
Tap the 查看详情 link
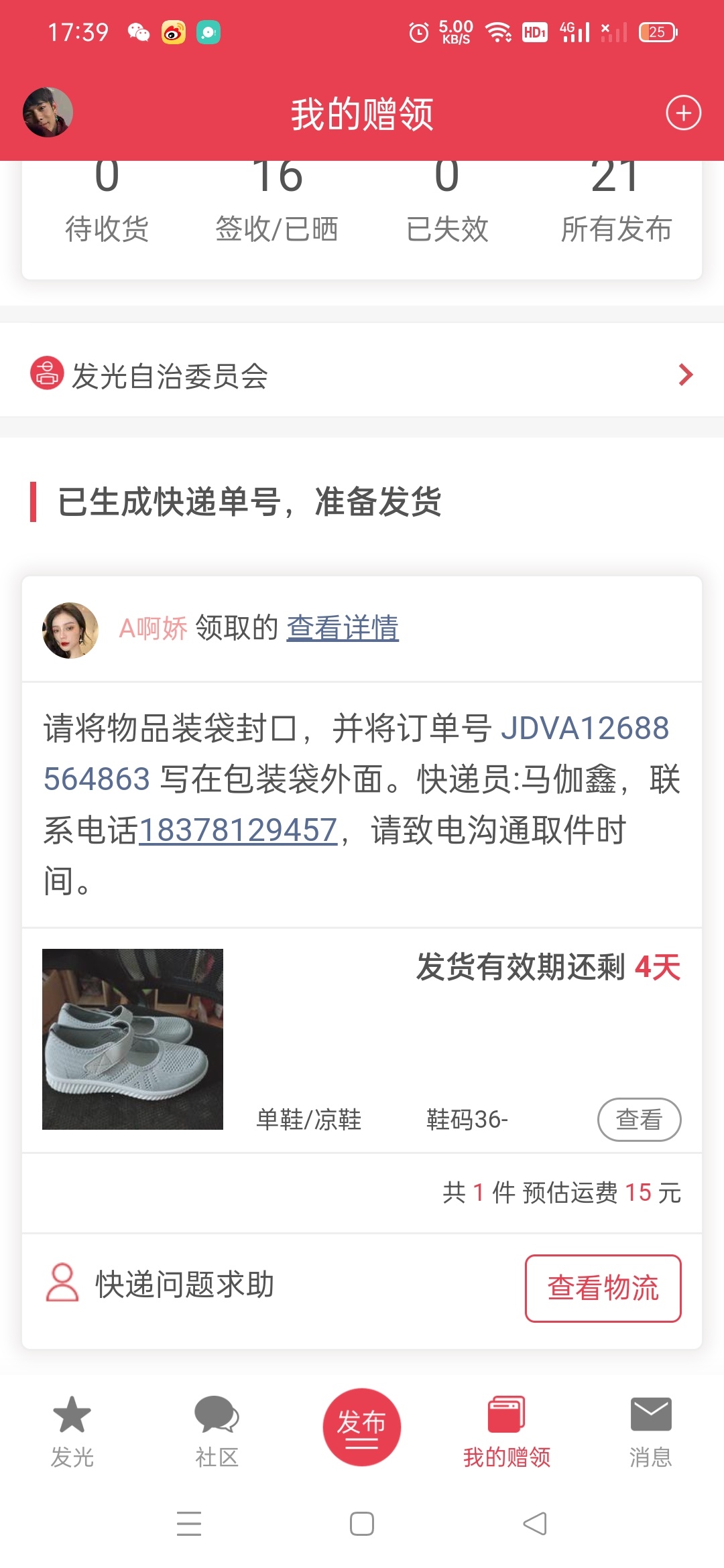point(343,629)
